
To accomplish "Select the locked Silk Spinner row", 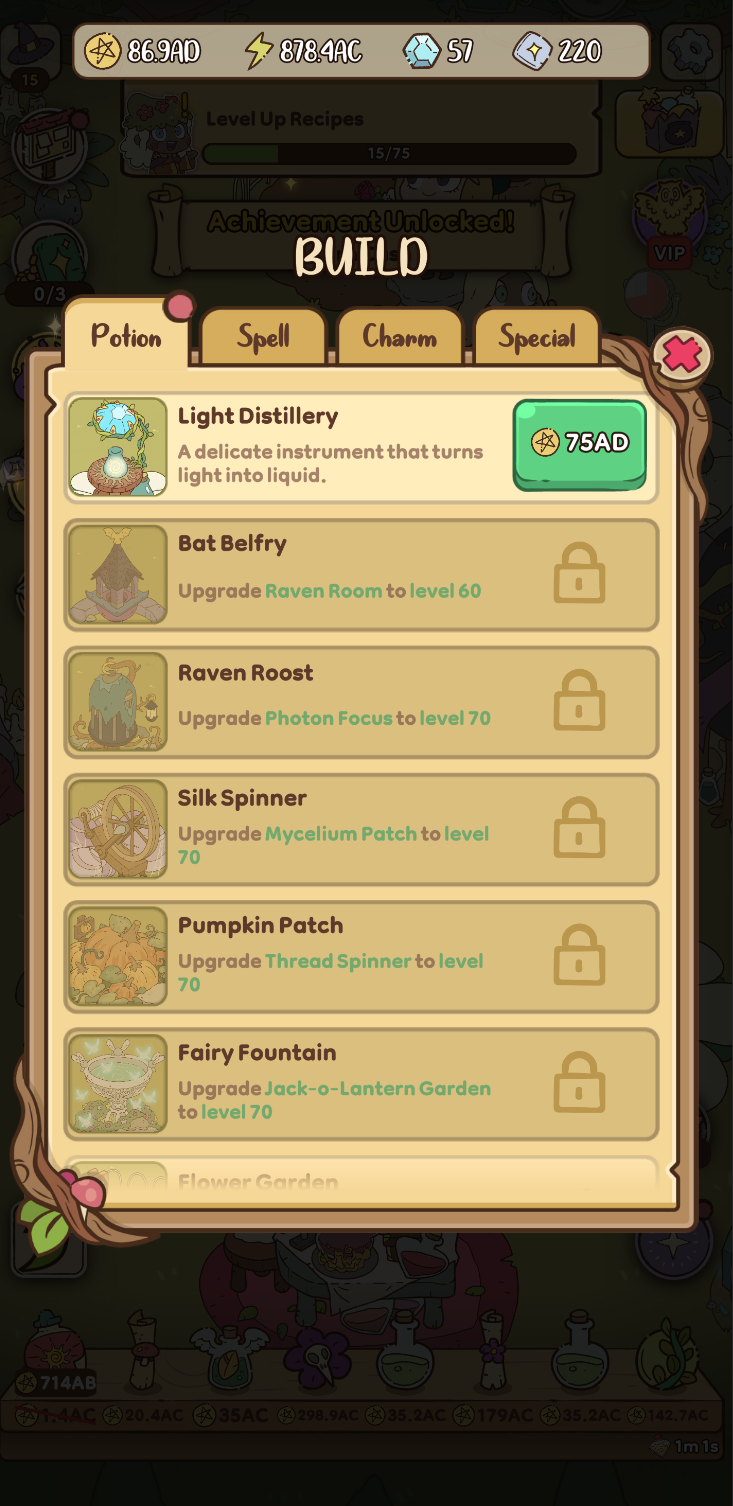I will 360,829.
